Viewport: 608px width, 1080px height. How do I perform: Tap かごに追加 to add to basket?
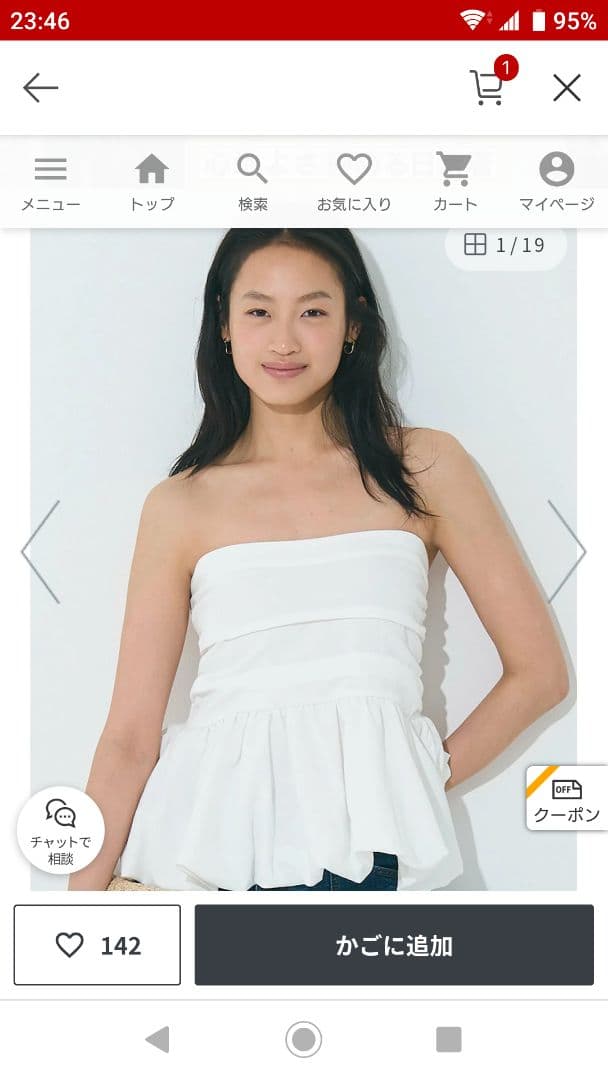tap(394, 945)
